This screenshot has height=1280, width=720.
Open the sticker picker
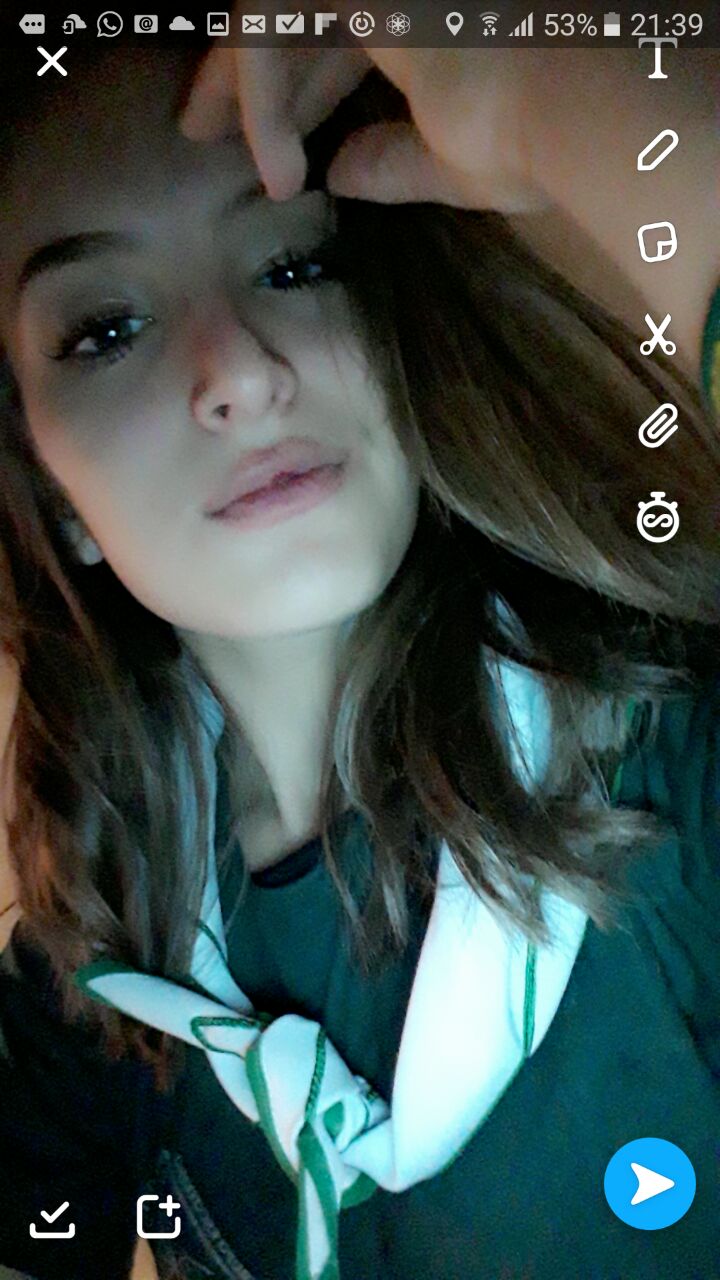coord(657,242)
